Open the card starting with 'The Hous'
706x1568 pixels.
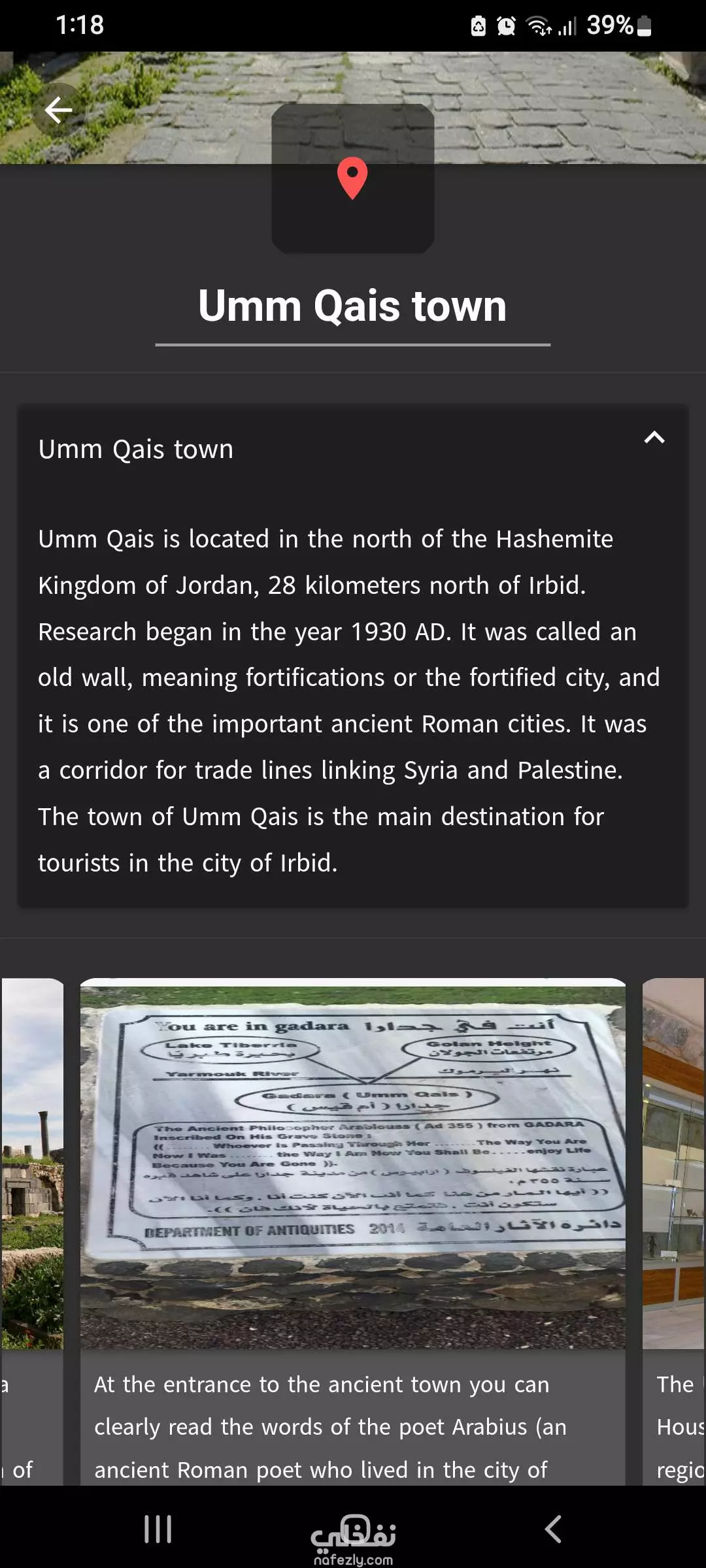[674, 1232]
